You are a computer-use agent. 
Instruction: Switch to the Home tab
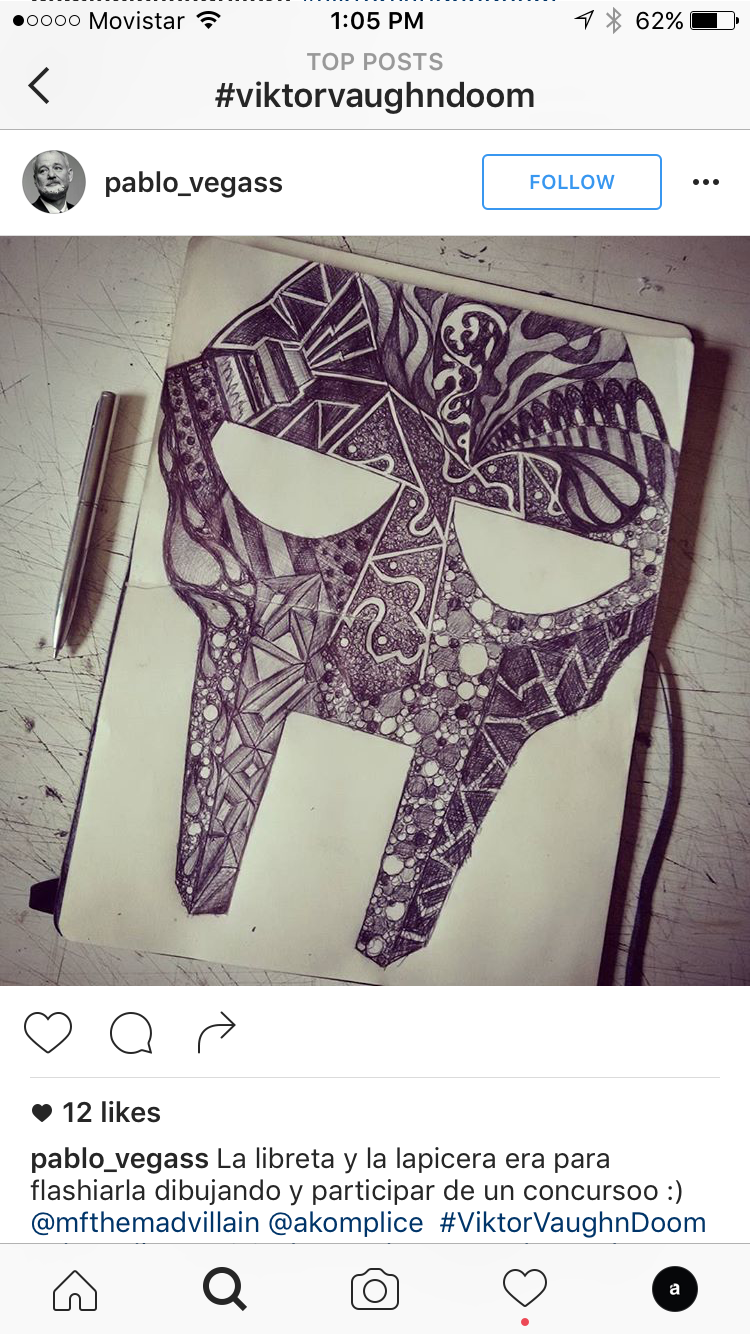pos(75,1290)
